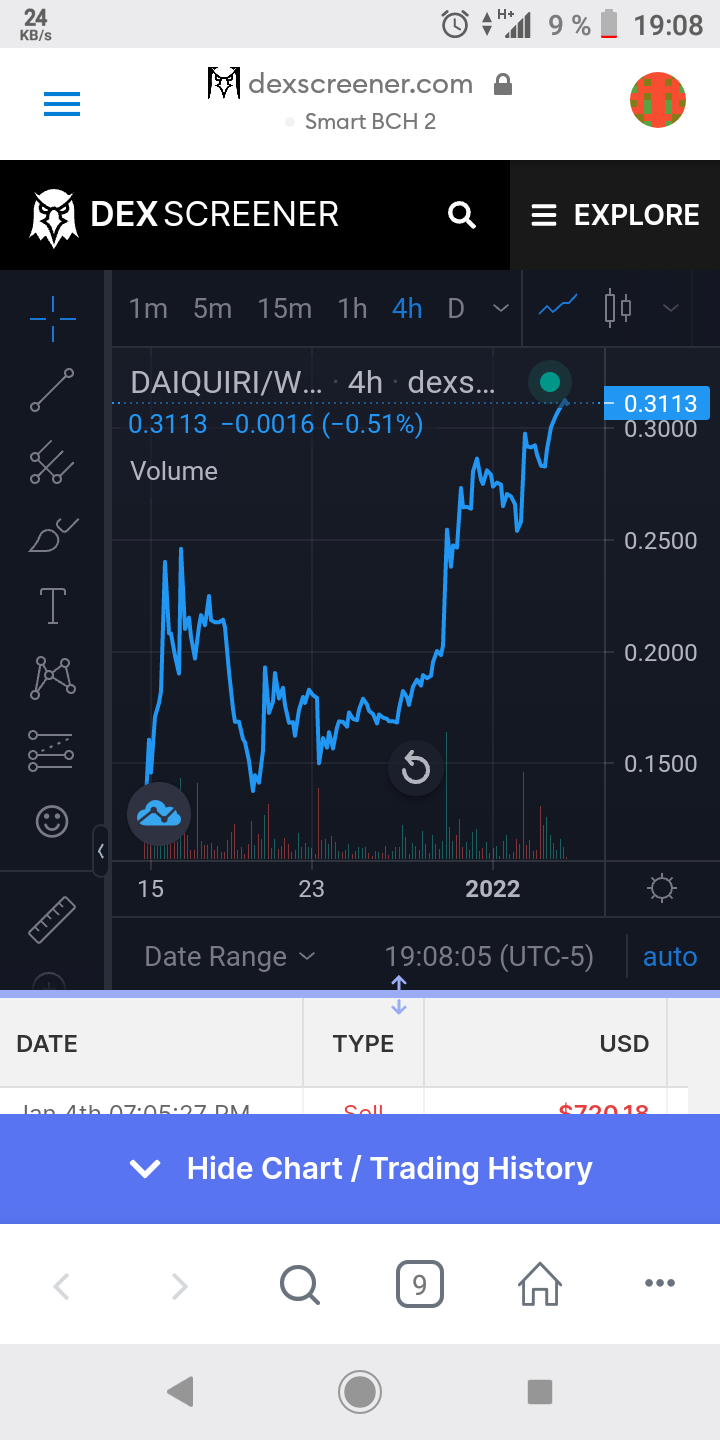Image resolution: width=720 pixels, height=1440 pixels.
Task: Select the trend line drawing tool
Action: point(52,390)
